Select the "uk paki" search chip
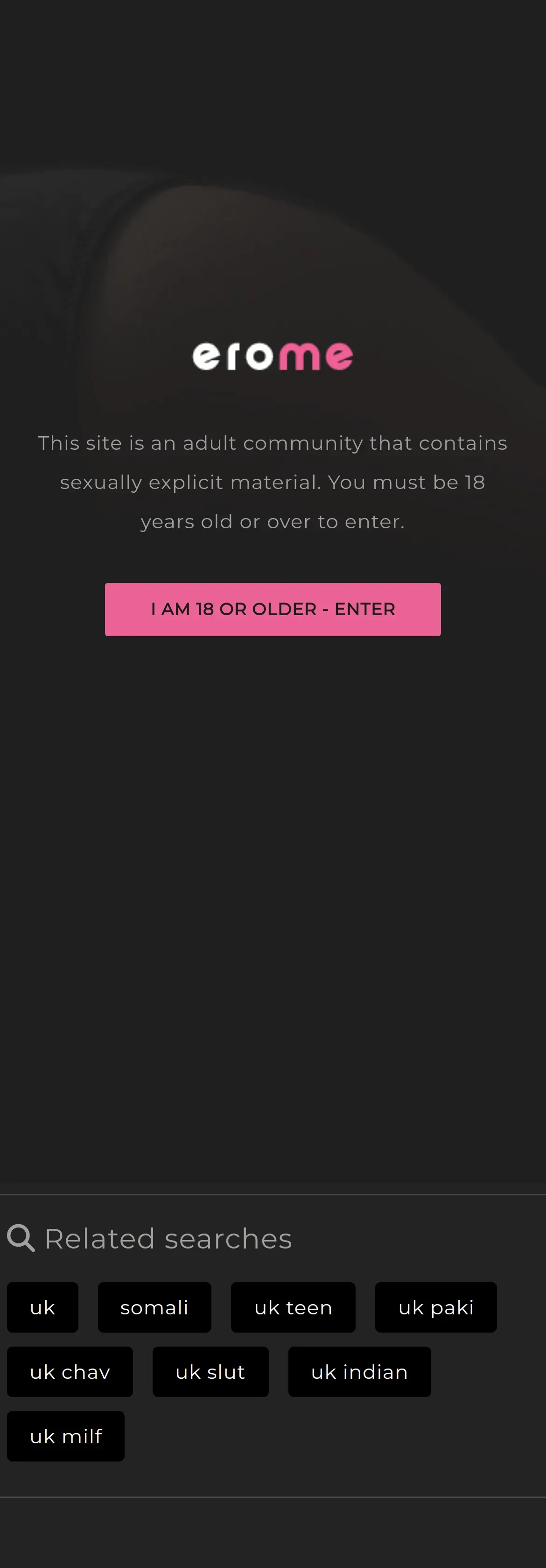 pos(436,1307)
